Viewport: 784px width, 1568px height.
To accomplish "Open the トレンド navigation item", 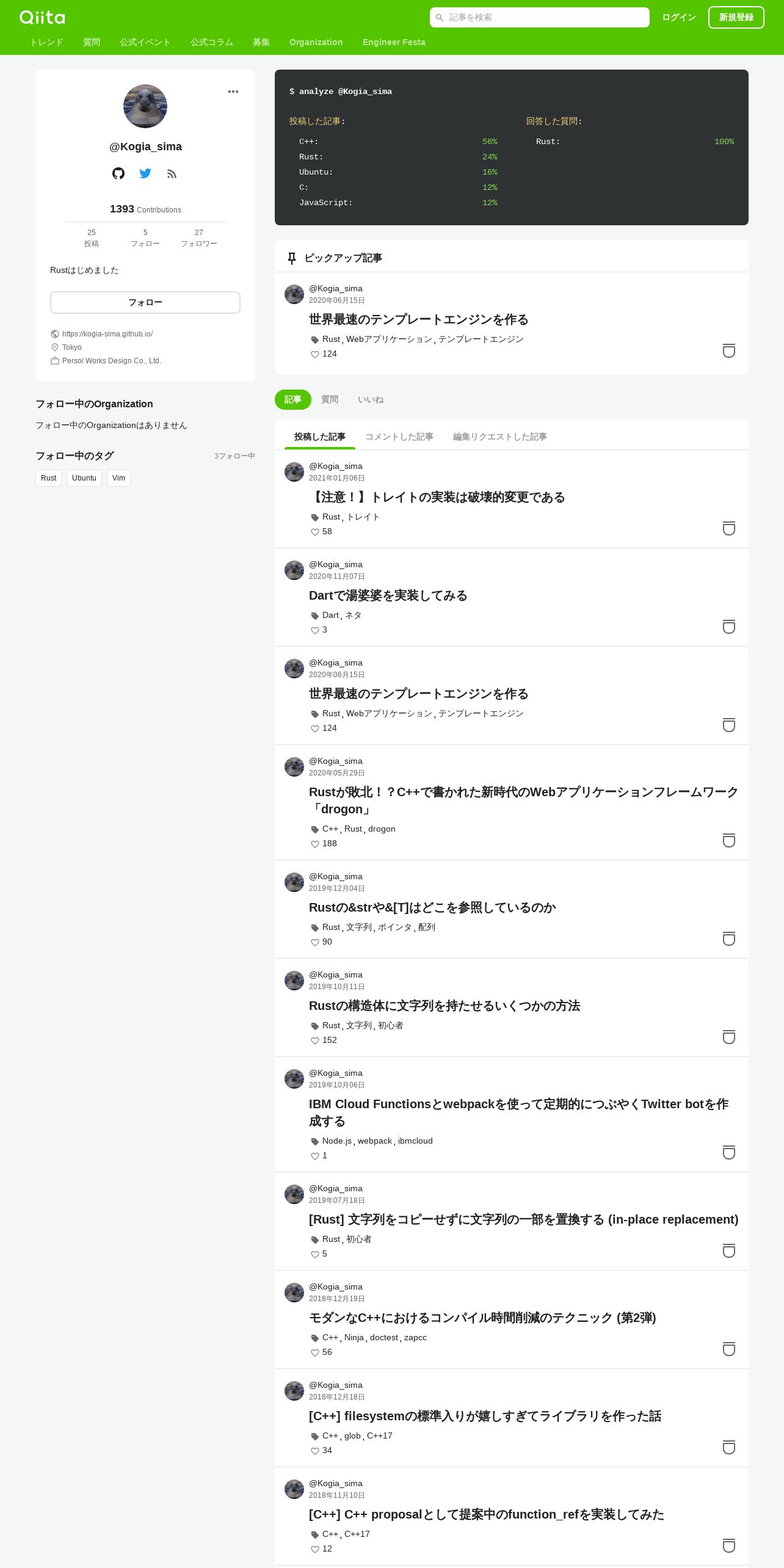I will point(46,42).
